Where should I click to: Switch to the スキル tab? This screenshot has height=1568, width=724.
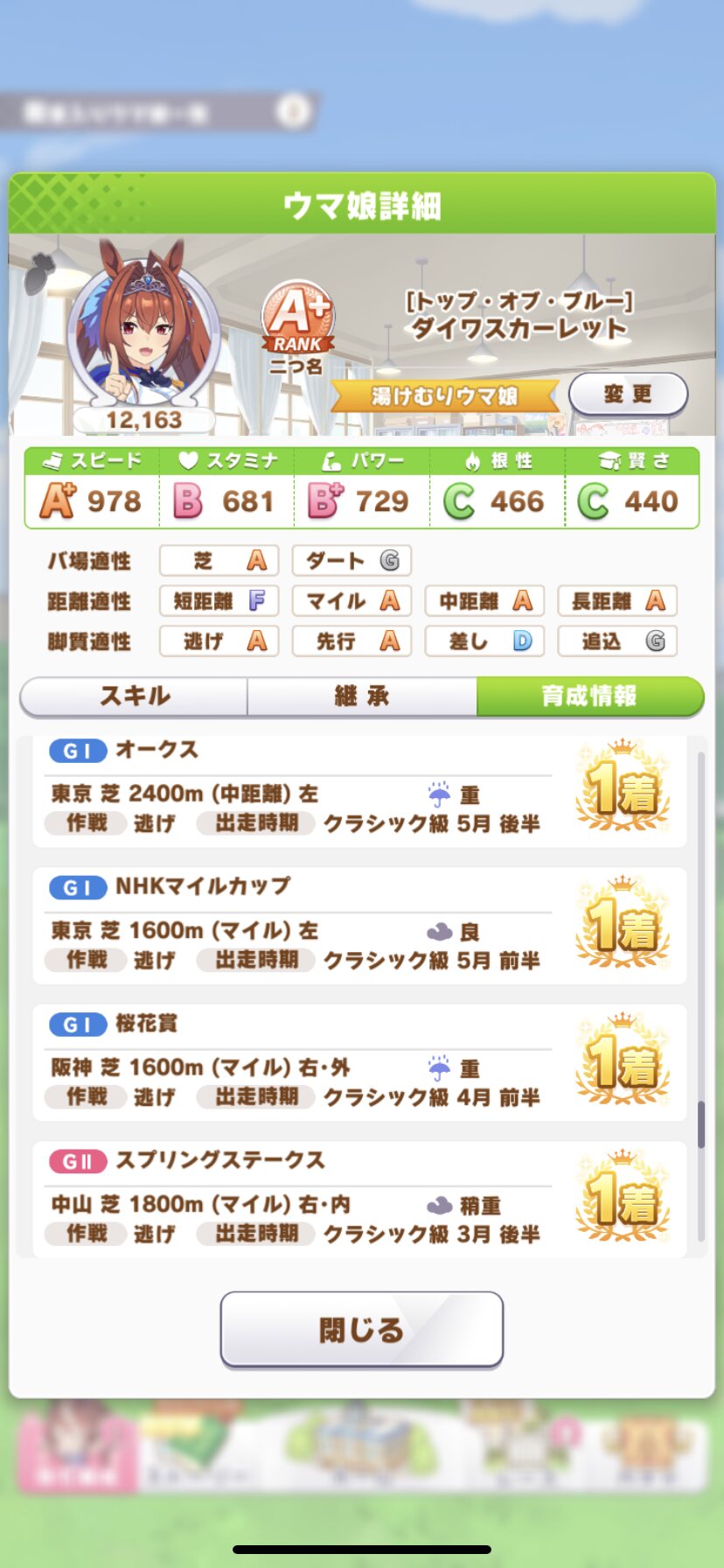(134, 696)
